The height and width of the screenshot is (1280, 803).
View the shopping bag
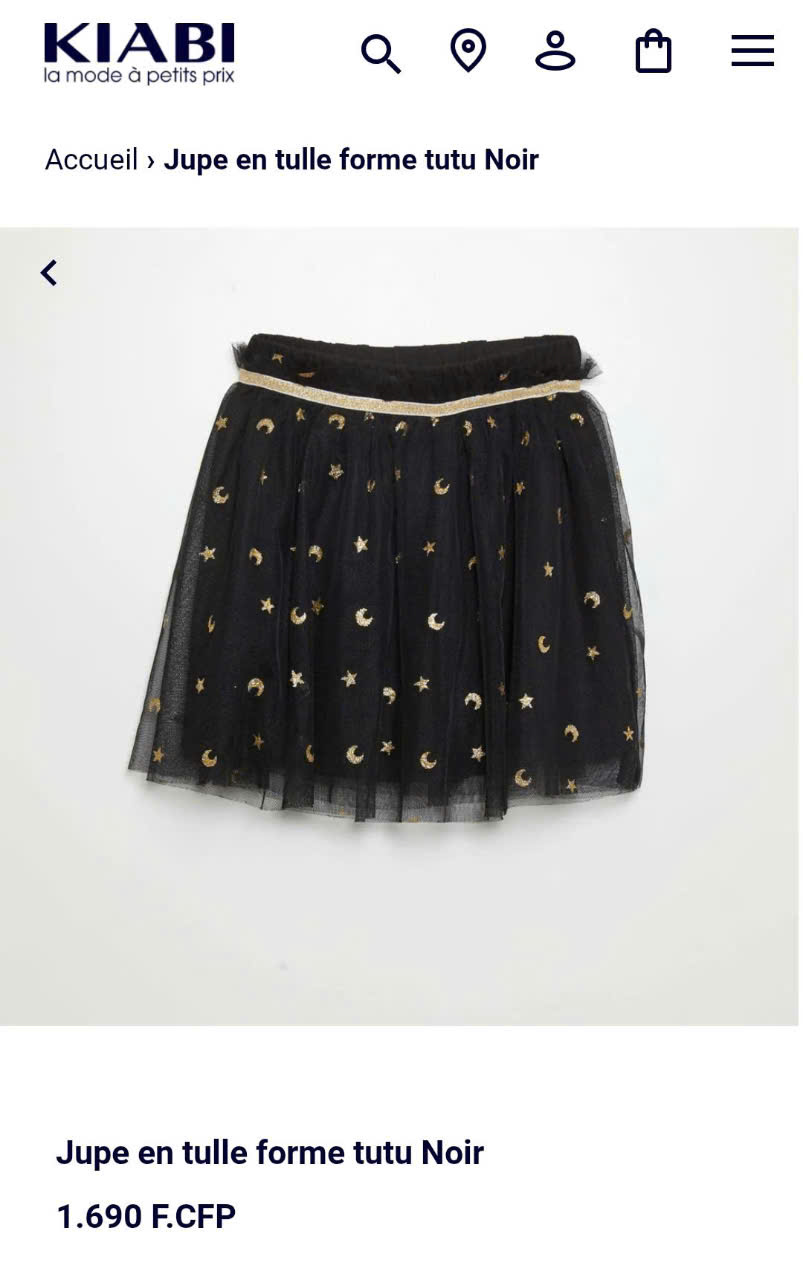click(653, 51)
